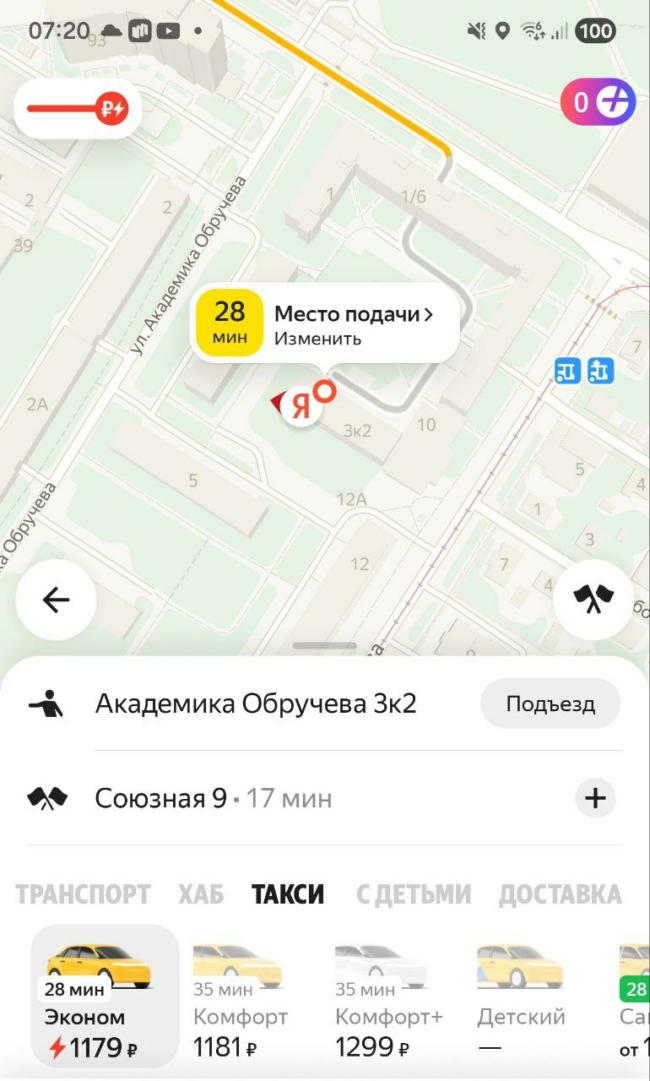
Task: Select the Такси tab
Action: tap(288, 893)
